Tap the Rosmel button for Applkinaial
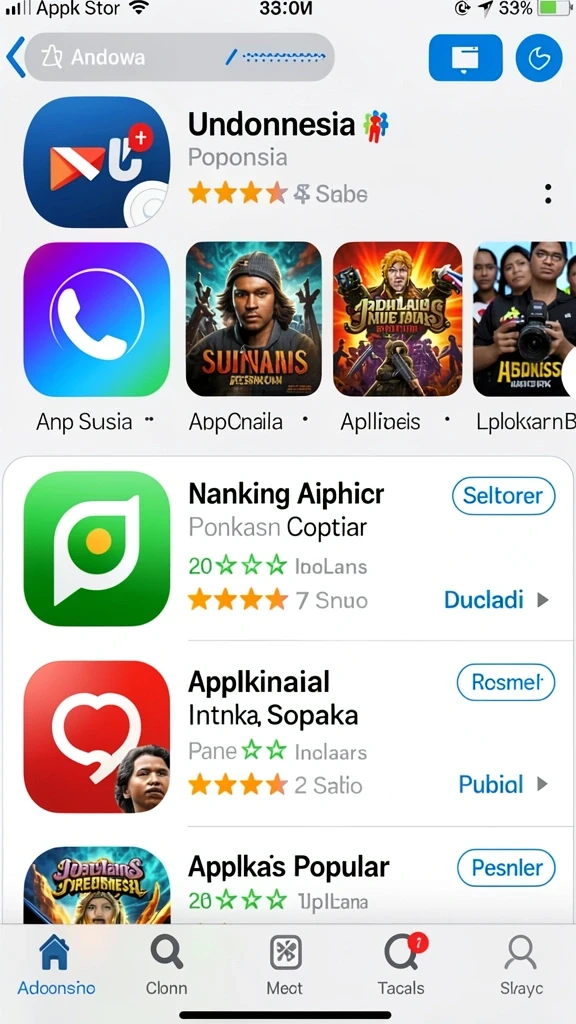 pos(505,682)
